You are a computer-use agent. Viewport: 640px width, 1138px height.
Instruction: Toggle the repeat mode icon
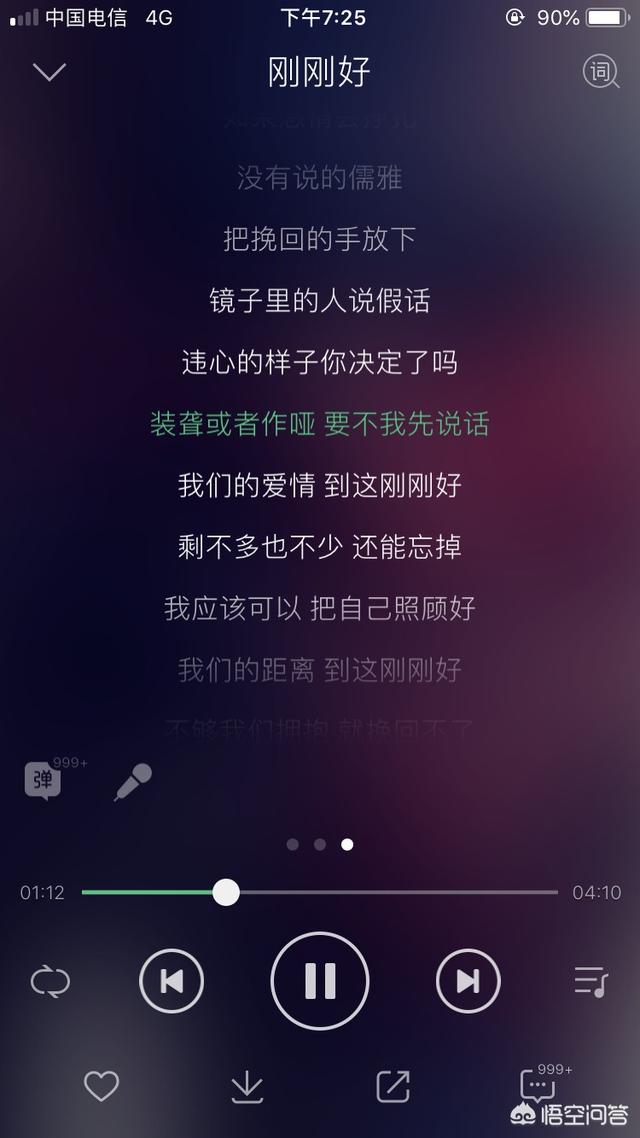50,982
